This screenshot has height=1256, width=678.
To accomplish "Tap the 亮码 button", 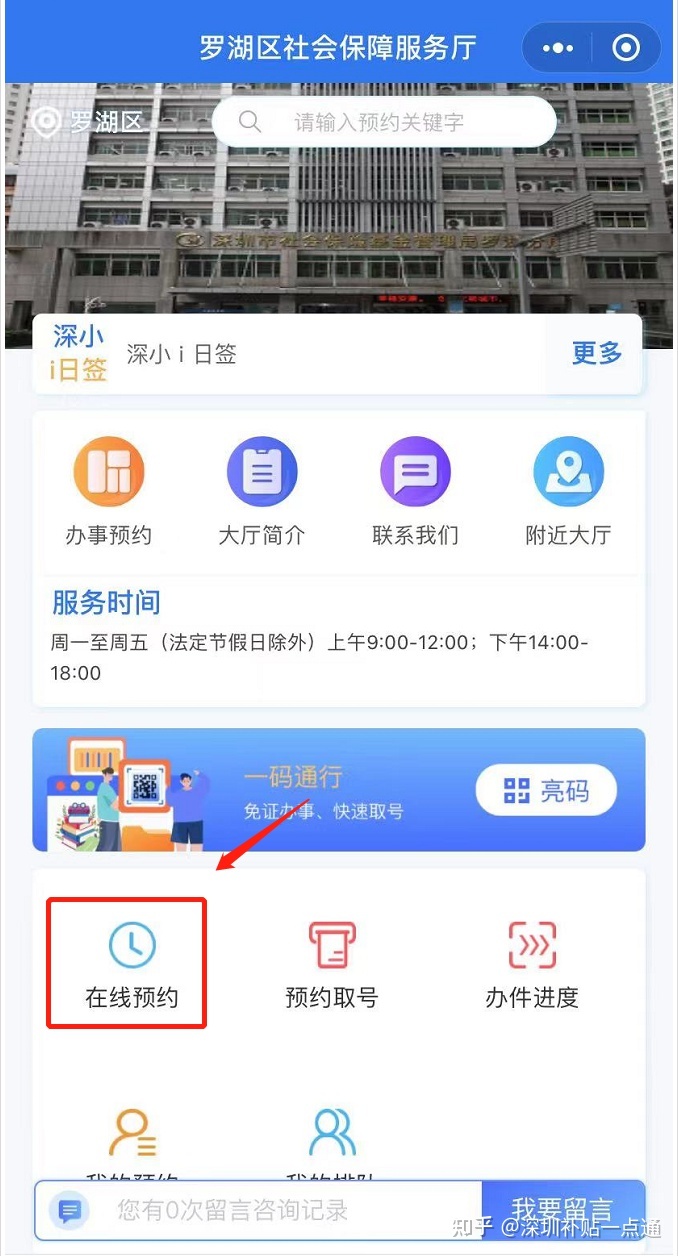I will point(546,791).
